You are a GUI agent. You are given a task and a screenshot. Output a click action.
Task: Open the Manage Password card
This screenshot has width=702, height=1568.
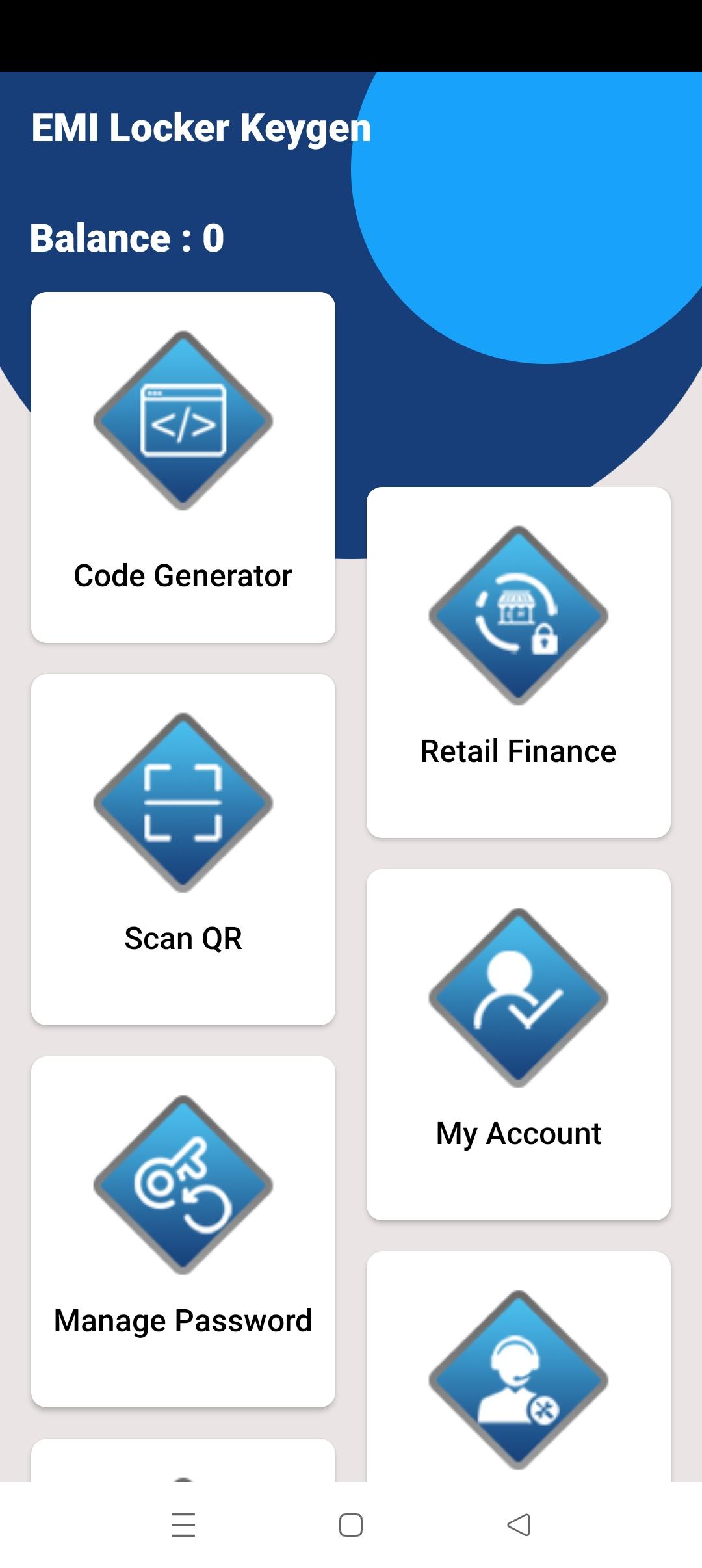coord(183,1231)
